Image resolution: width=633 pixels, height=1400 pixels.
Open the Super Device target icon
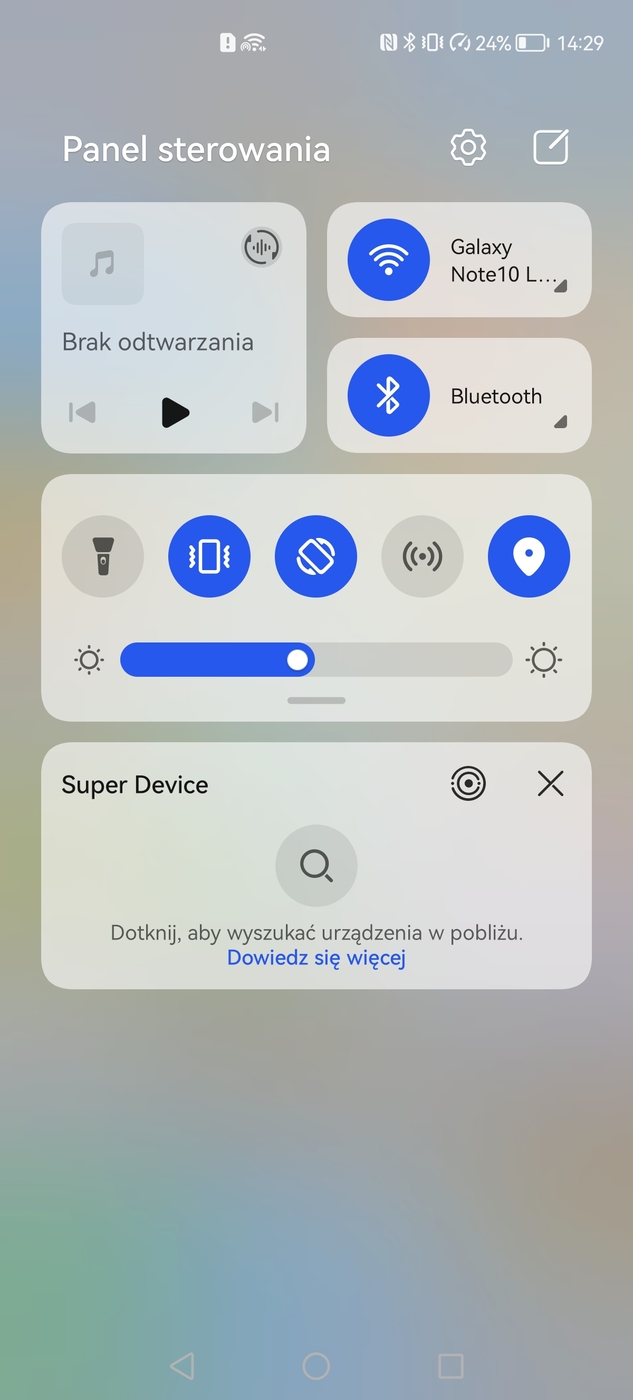point(468,784)
